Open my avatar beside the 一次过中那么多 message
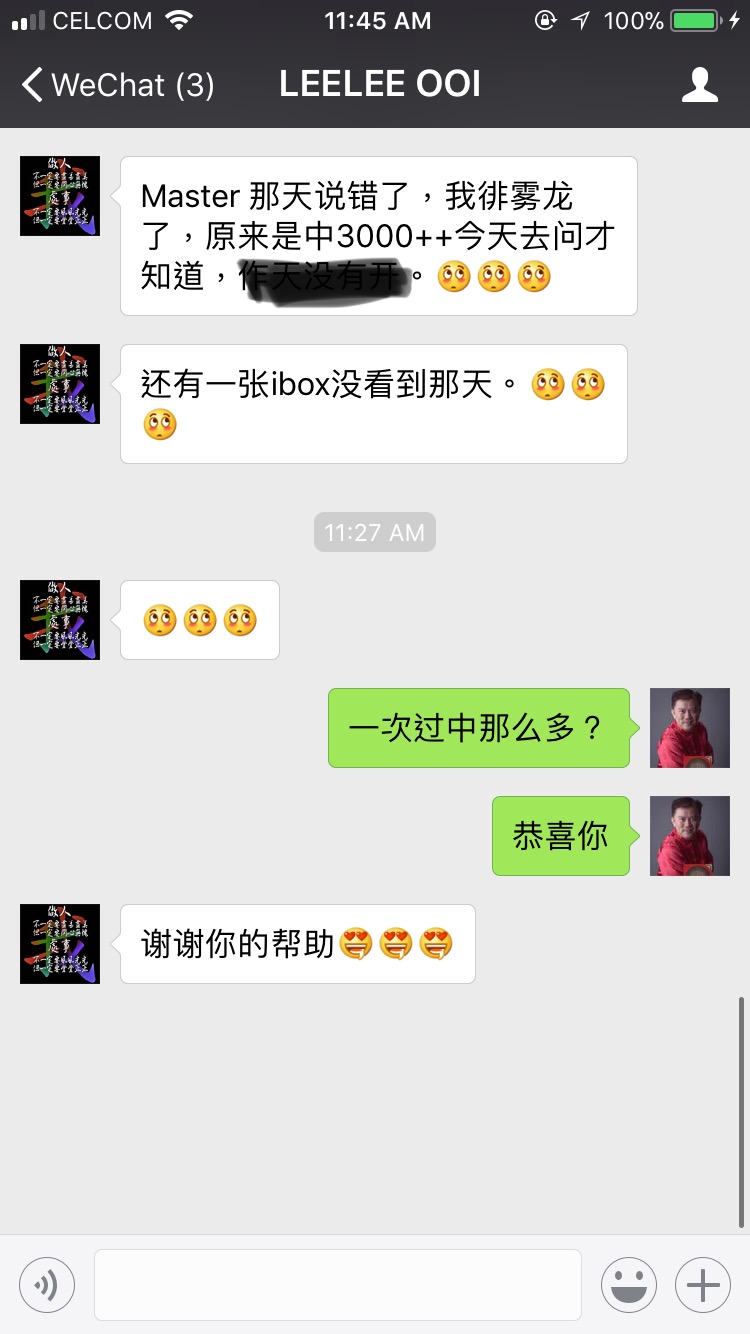This screenshot has height=1334, width=750. 690,728
